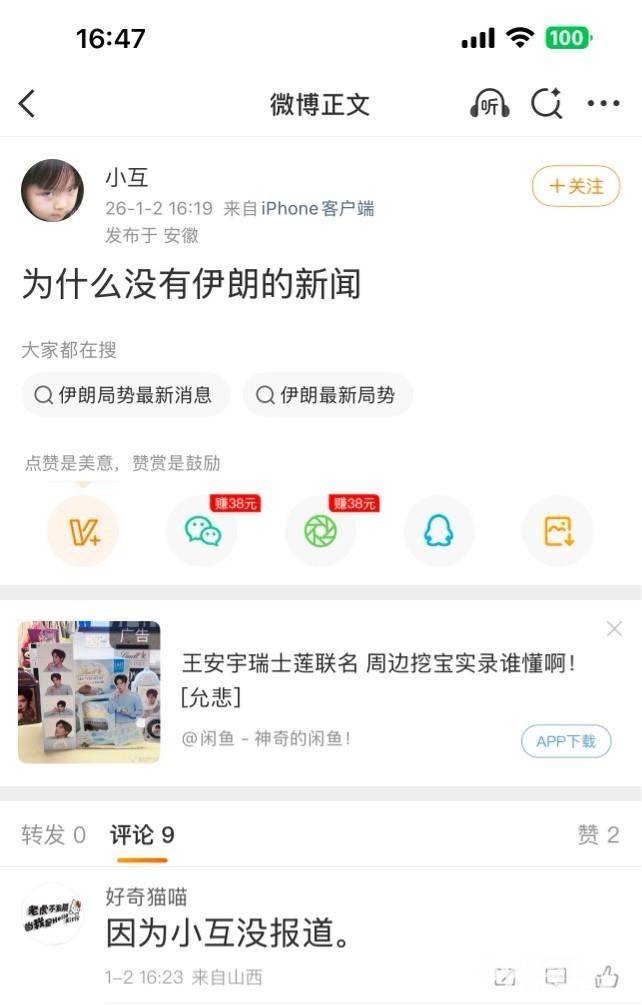642x1005 pixels.
Task: Reply to 好奇猫喵's comment
Action: 556,977
